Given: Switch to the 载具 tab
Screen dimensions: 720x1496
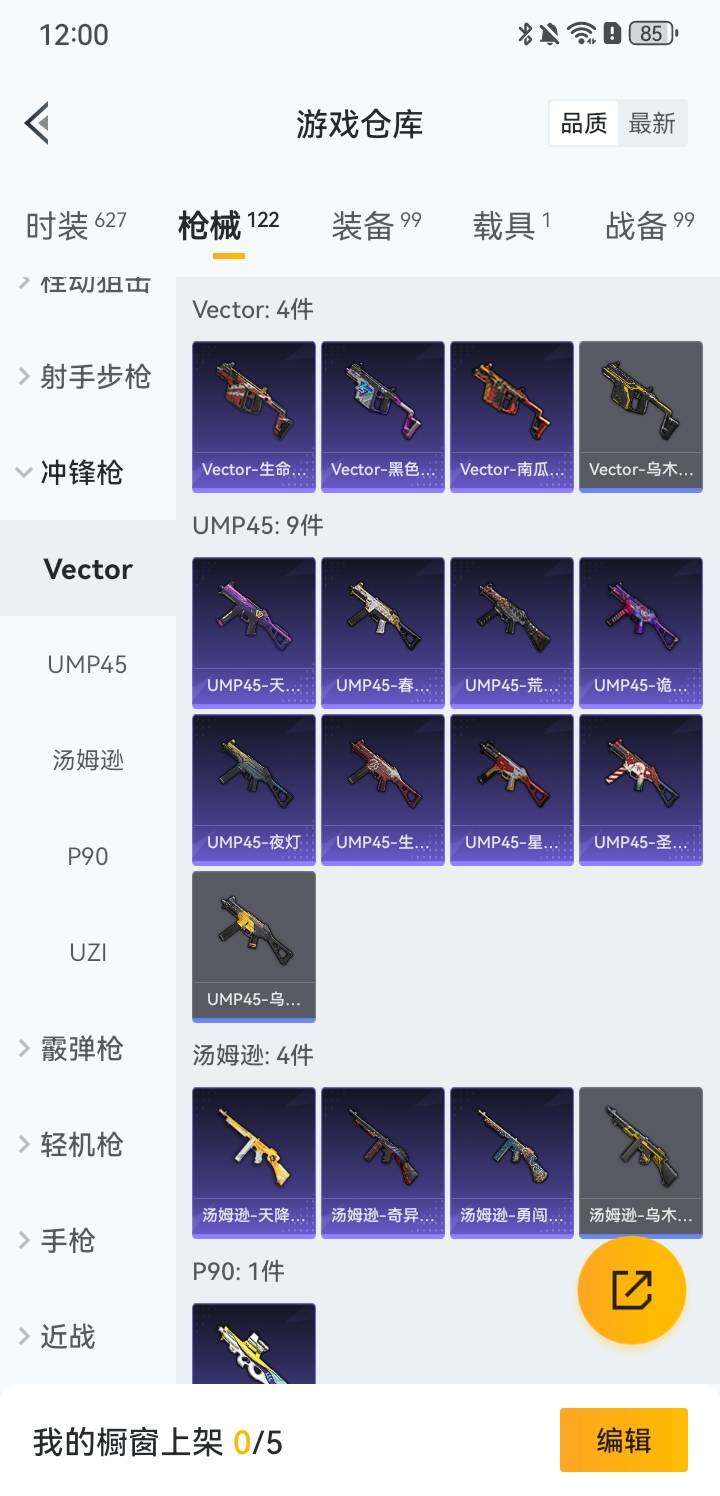Looking at the screenshot, I should pyautogui.click(x=511, y=226).
